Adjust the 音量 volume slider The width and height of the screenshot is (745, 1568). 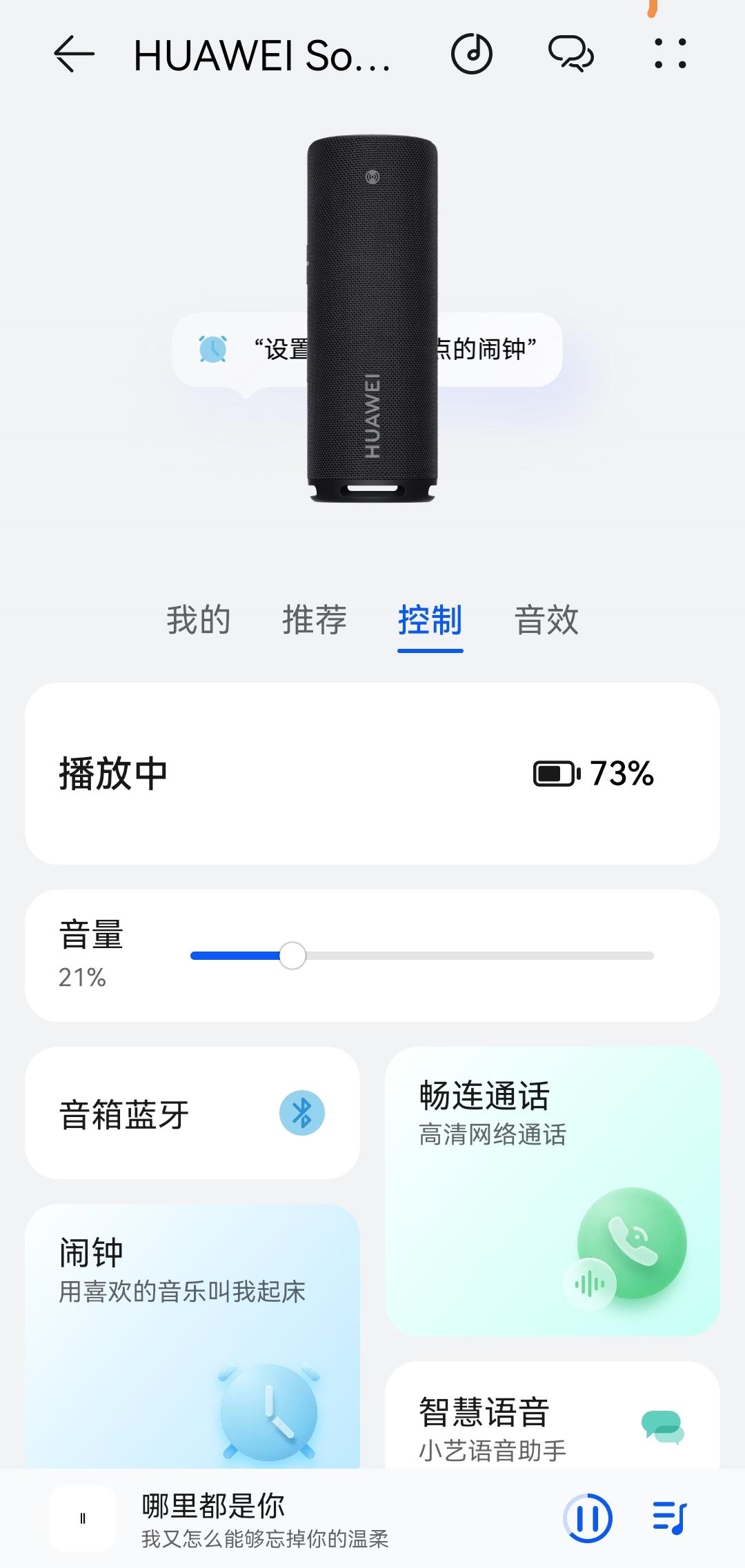click(292, 956)
